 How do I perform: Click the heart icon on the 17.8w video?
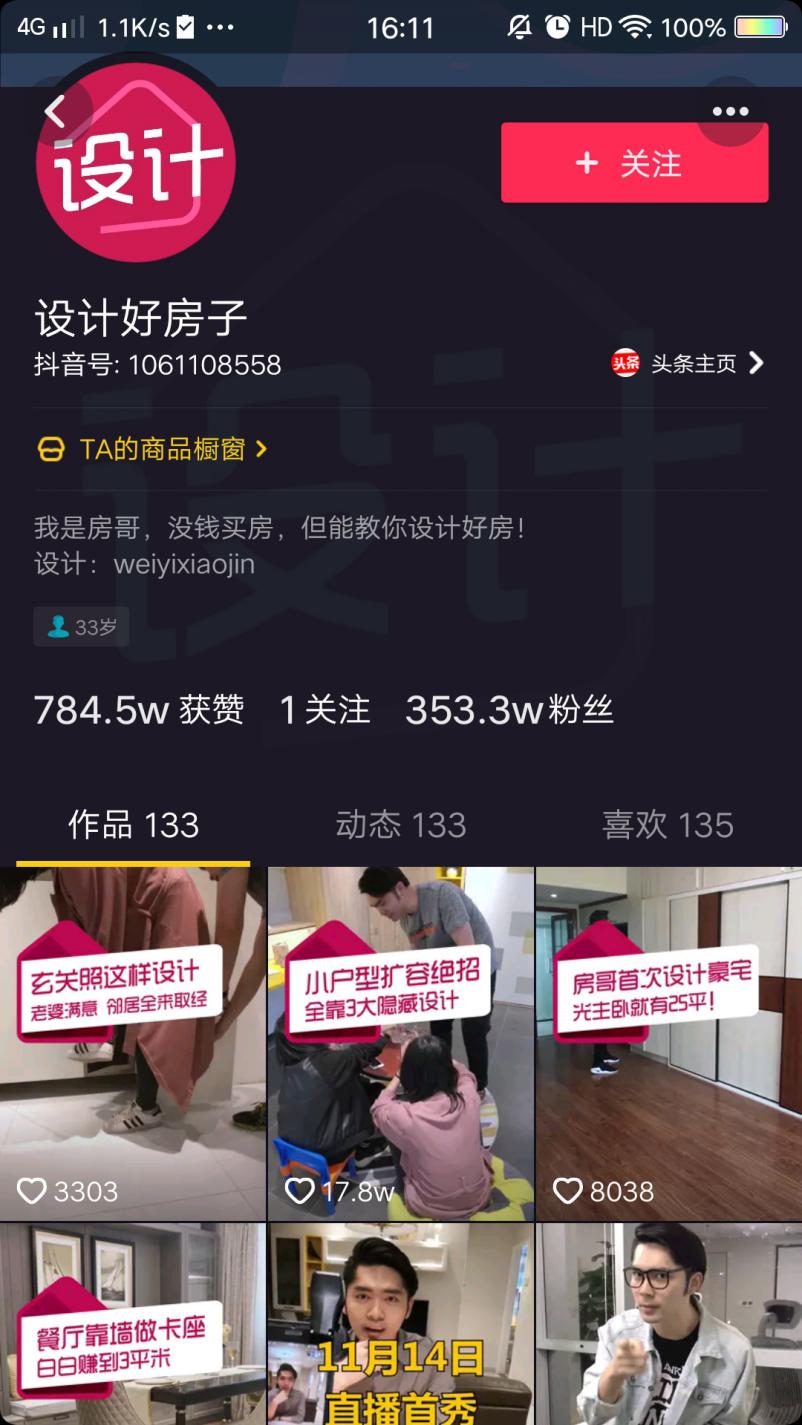pos(300,1191)
